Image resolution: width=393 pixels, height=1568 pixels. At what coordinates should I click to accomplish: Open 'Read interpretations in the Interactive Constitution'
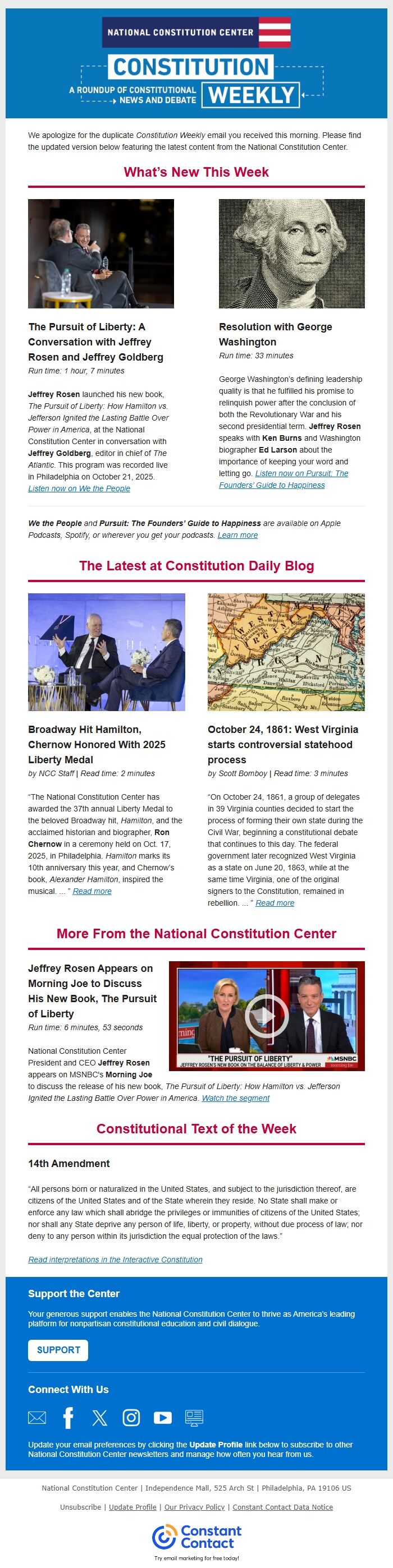point(115,1260)
